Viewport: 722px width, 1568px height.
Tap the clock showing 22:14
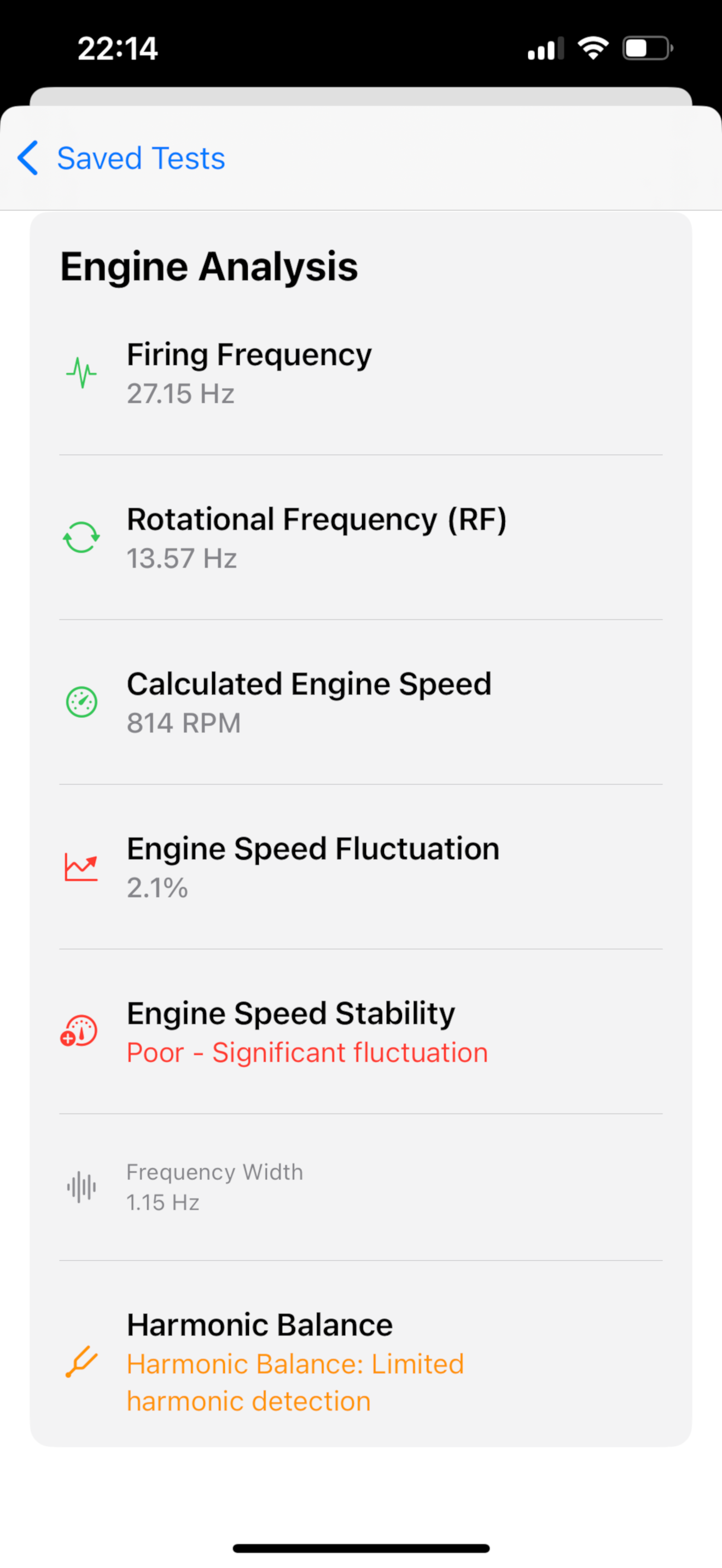(x=117, y=48)
